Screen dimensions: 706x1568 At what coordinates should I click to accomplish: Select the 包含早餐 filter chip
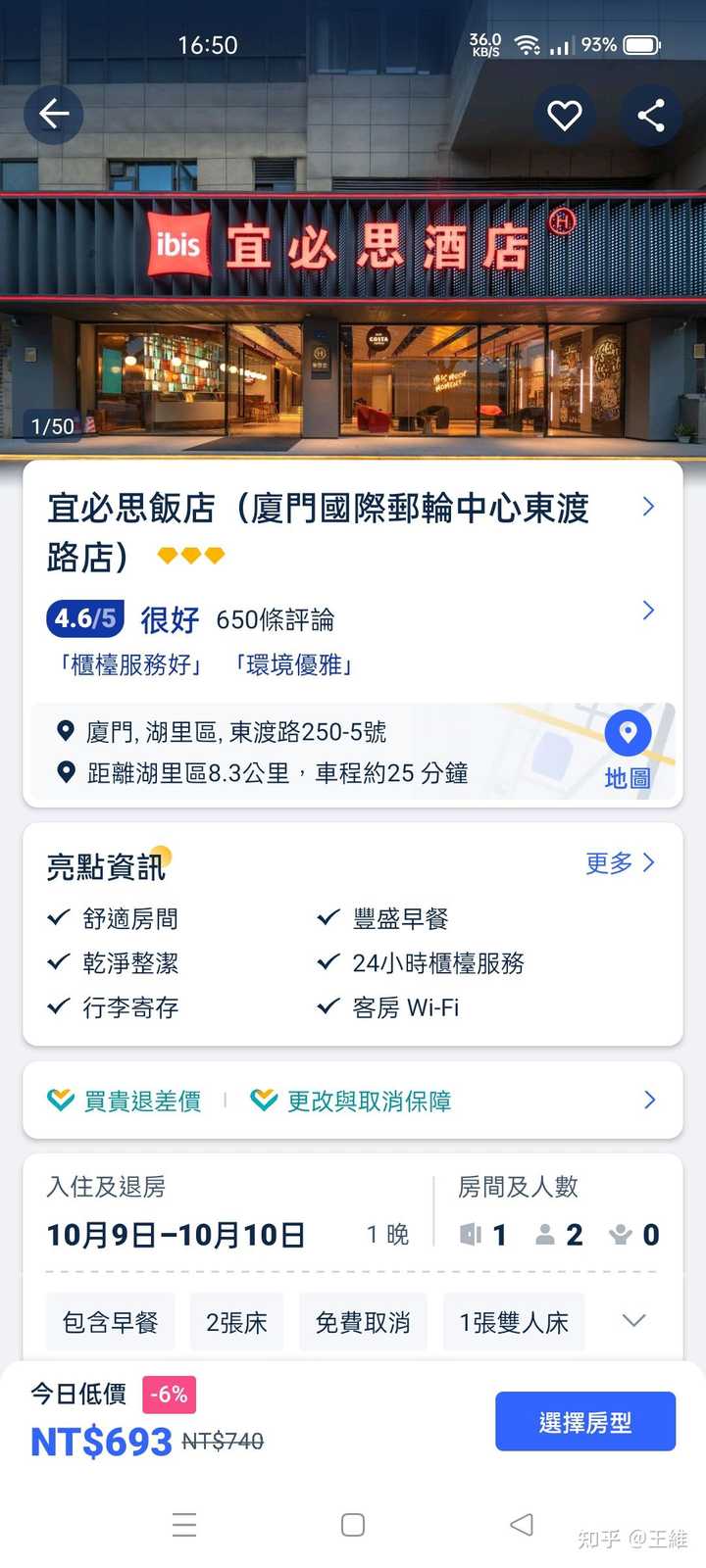click(110, 1323)
